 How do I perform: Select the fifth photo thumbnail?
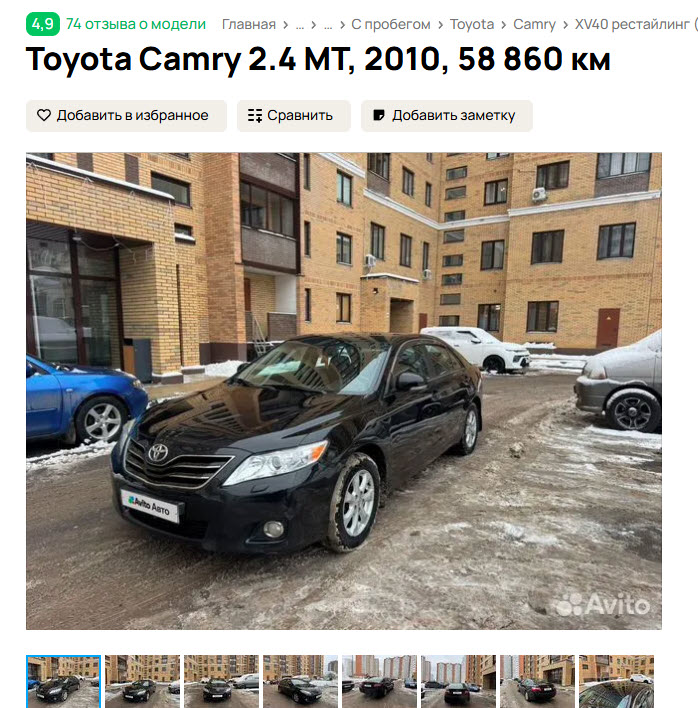tap(379, 682)
